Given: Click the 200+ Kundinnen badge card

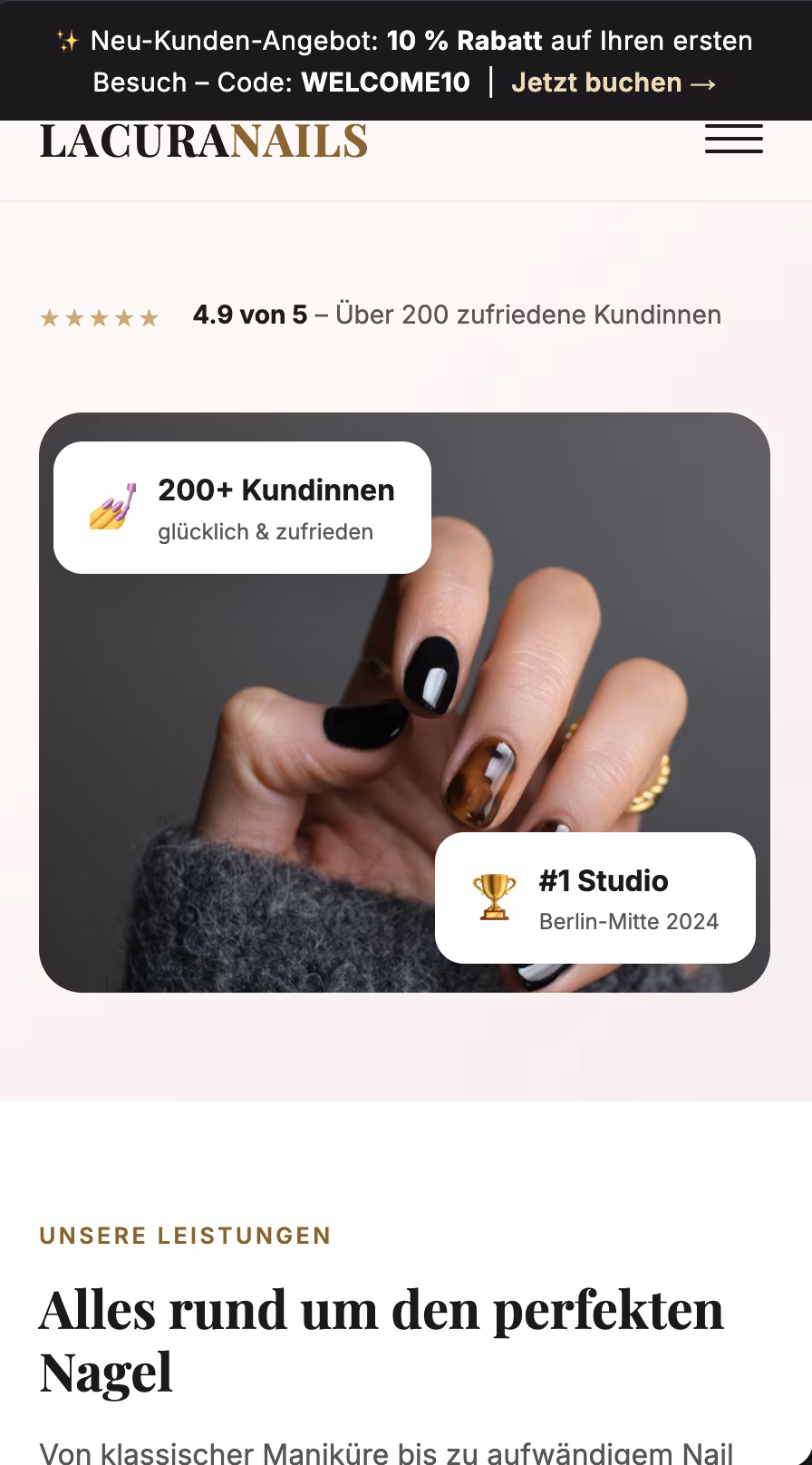Looking at the screenshot, I should point(241,507).
